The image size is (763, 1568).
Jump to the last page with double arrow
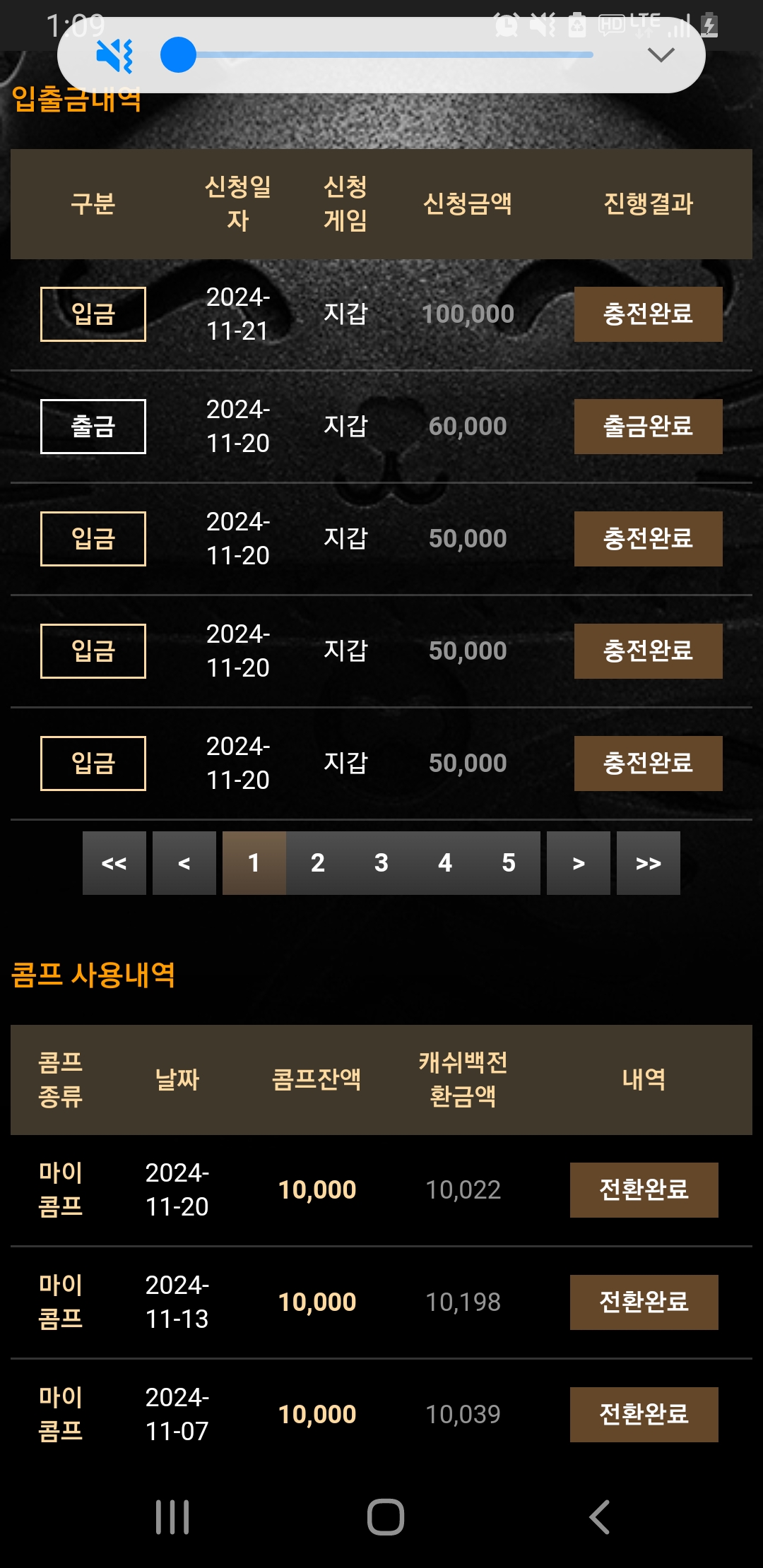(649, 863)
